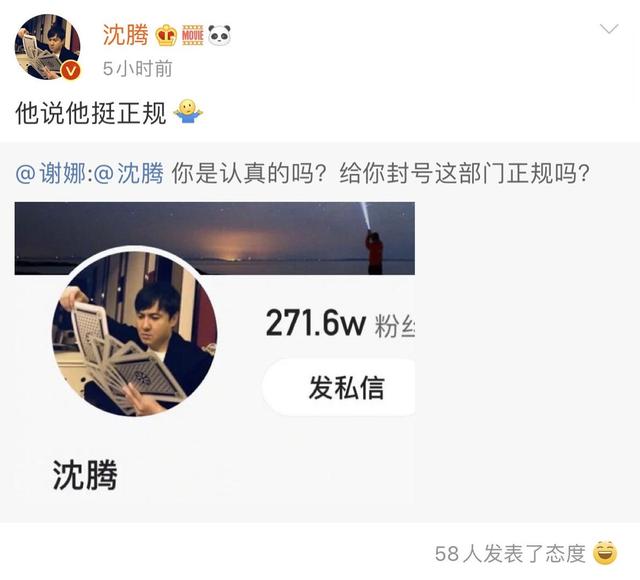The width and height of the screenshot is (640, 580).
Task: Tap the username 沈腾 at the top of the post
Action: pyautogui.click(x=125, y=35)
